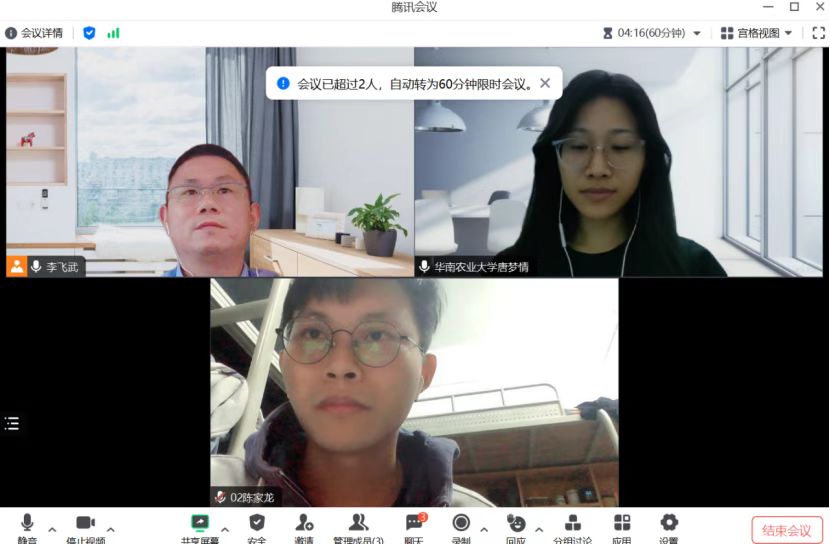Viewport: 830px width, 544px height.
Task: Dismiss the 60-minute limit notification
Action: 545,83
